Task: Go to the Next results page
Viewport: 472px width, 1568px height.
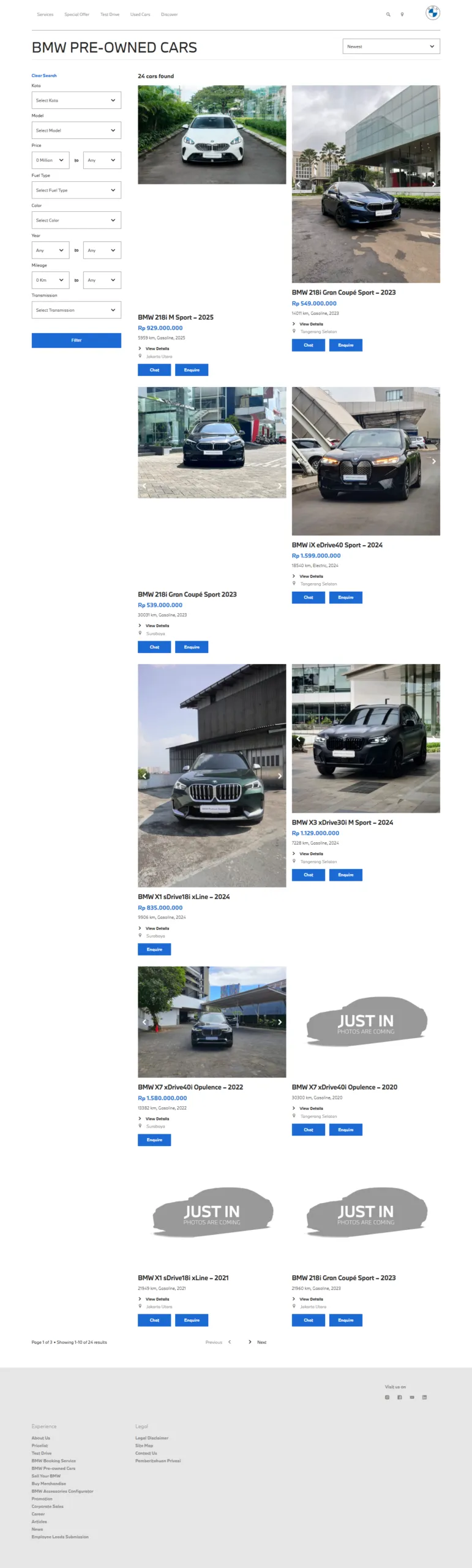Action: click(x=261, y=1342)
